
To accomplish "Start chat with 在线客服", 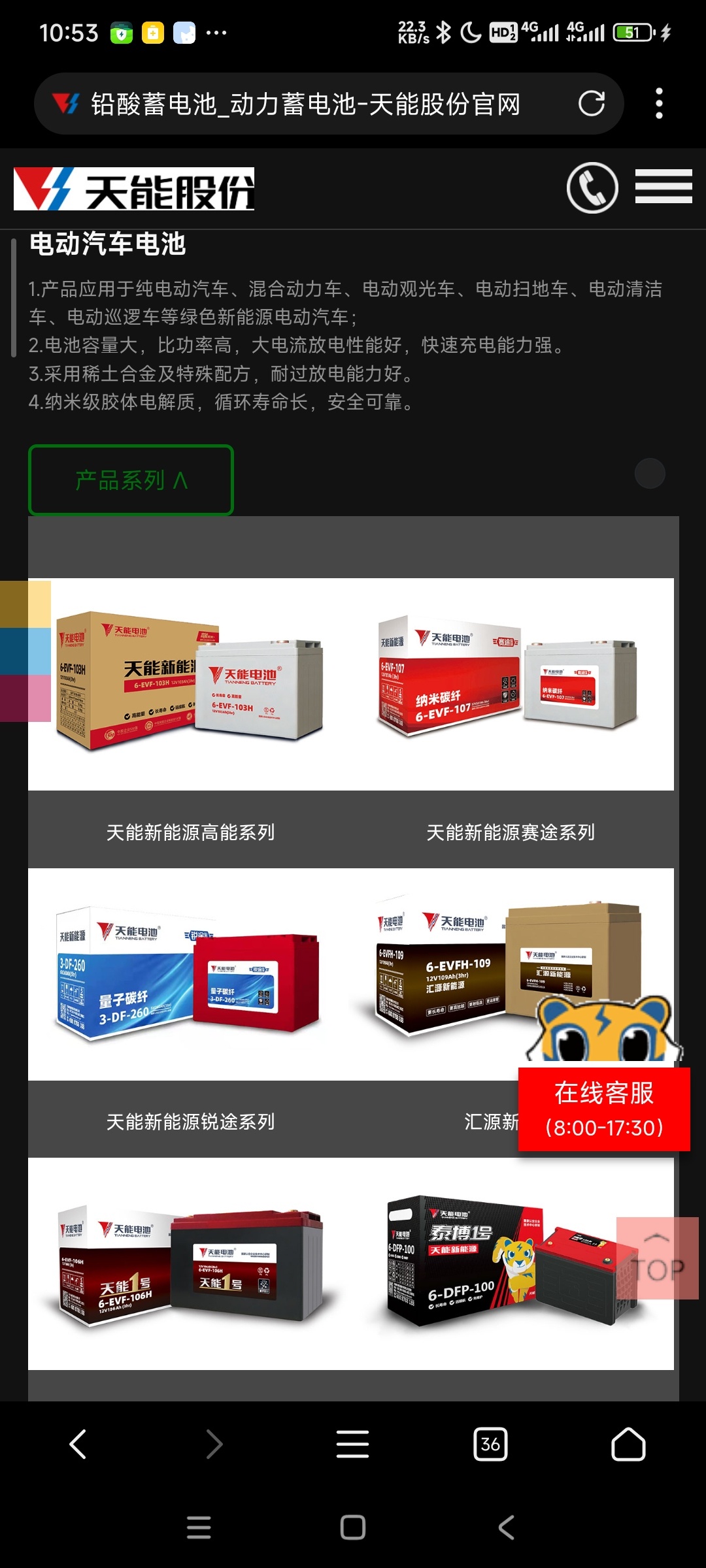I will click(604, 1109).
